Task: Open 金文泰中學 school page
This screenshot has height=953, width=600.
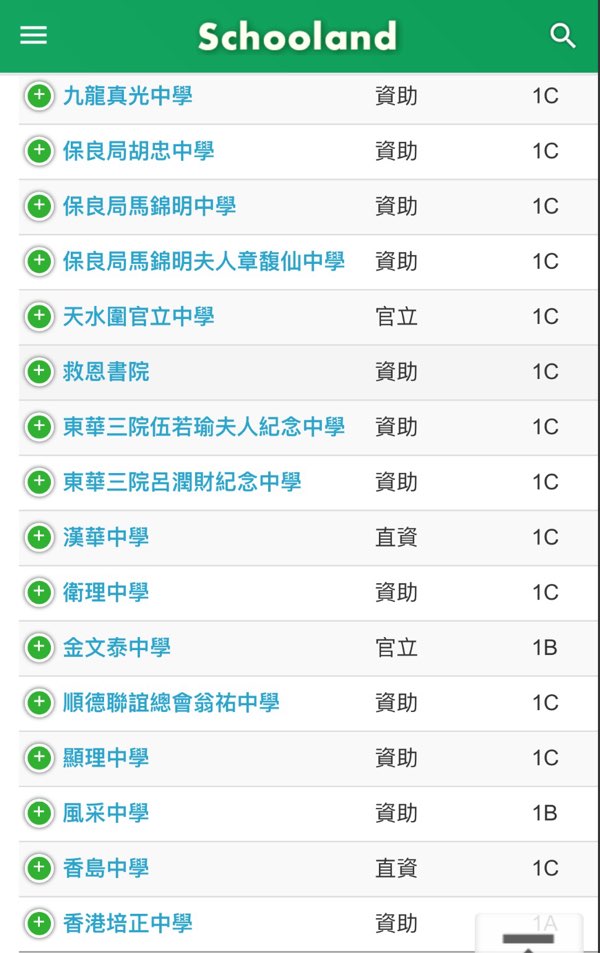Action: (x=116, y=648)
